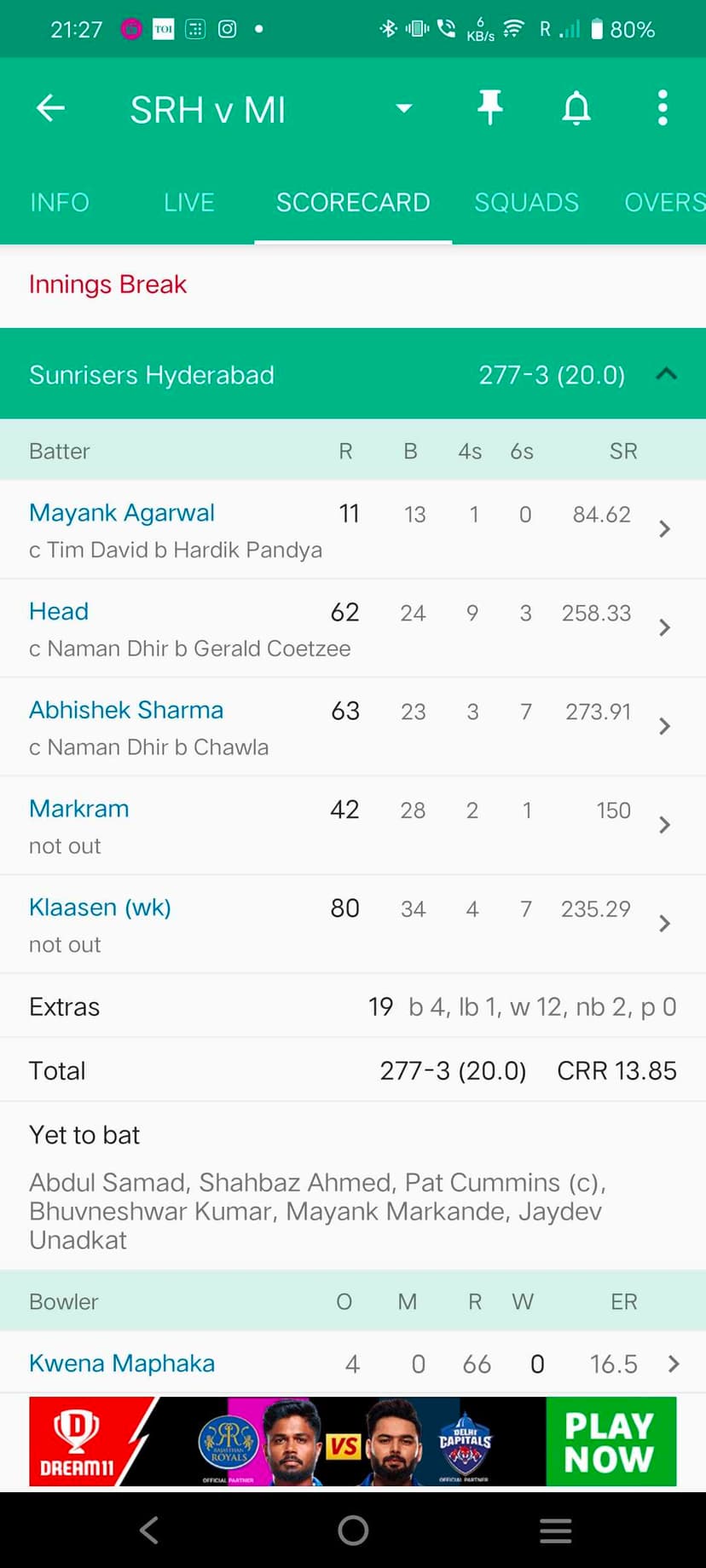Viewport: 706px width, 1568px height.
Task: Tap the system home button
Action: click(x=353, y=1531)
